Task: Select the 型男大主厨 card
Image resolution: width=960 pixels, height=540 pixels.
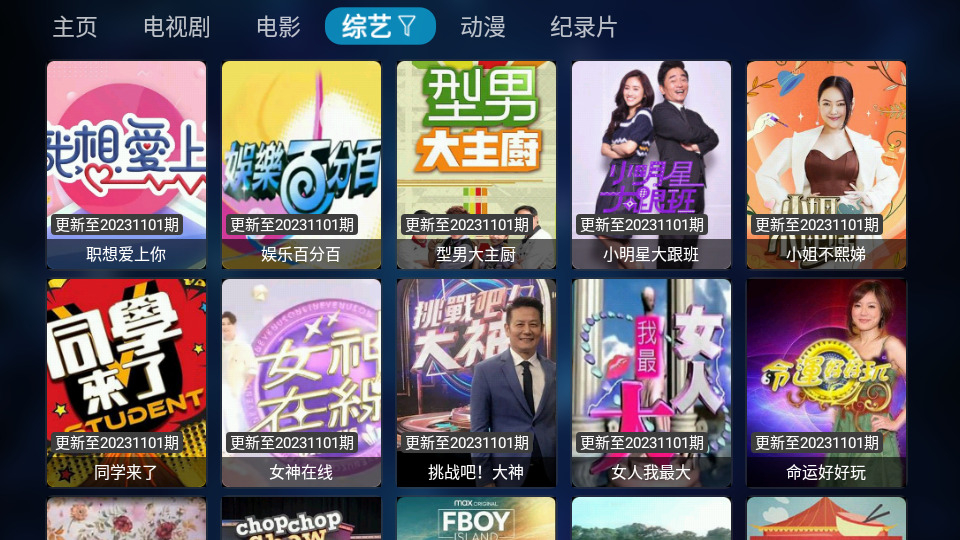Action: 476,165
